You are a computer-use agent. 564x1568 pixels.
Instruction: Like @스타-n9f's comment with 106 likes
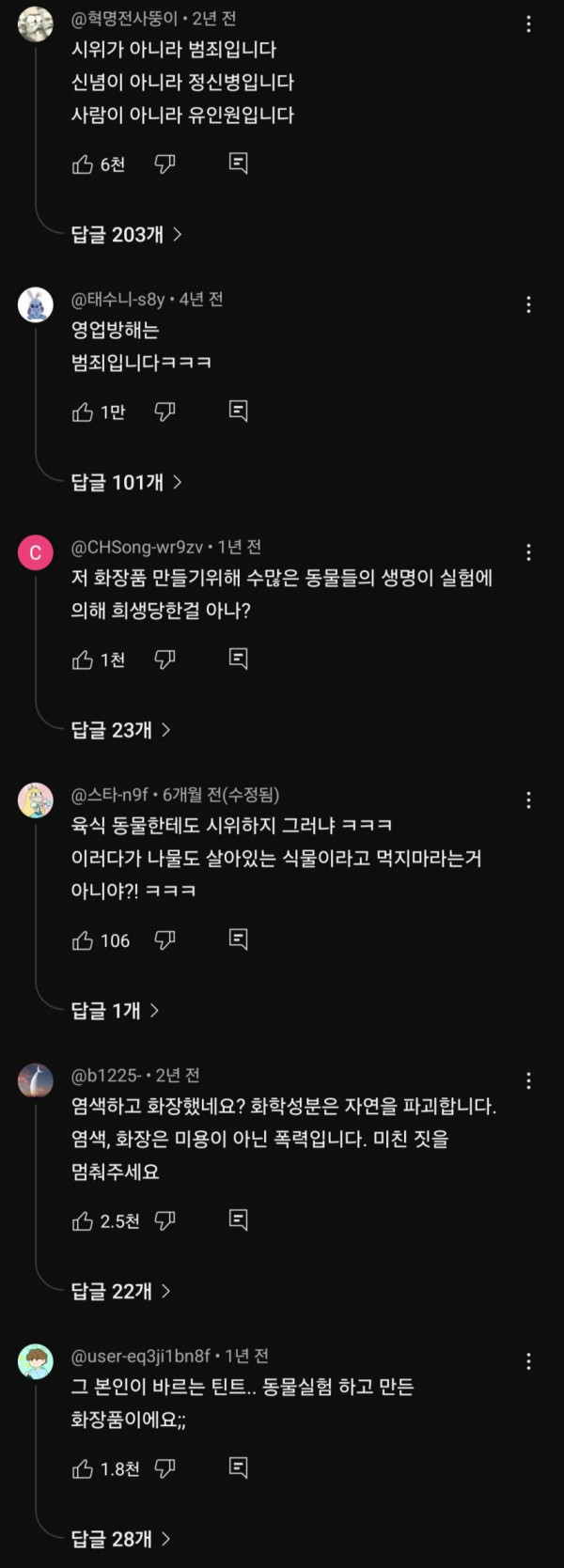(83, 940)
